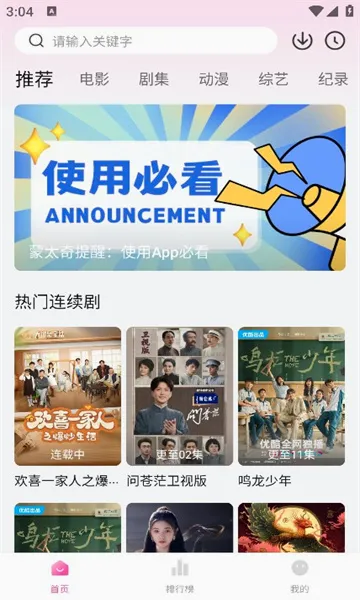Go to 排行榜 in bottom navigation
This screenshot has height=600, width=360.
(180, 576)
